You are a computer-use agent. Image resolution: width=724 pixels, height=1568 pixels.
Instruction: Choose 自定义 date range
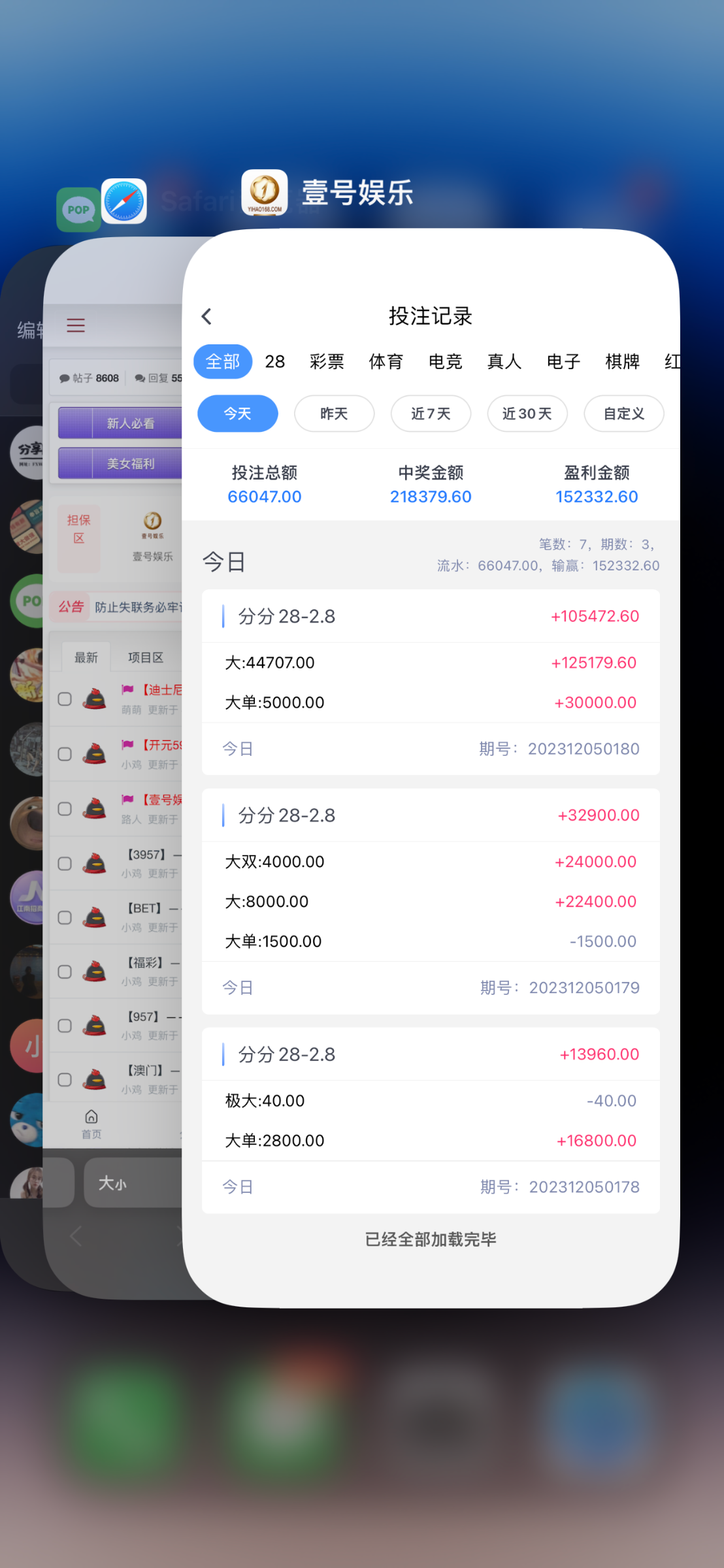623,414
